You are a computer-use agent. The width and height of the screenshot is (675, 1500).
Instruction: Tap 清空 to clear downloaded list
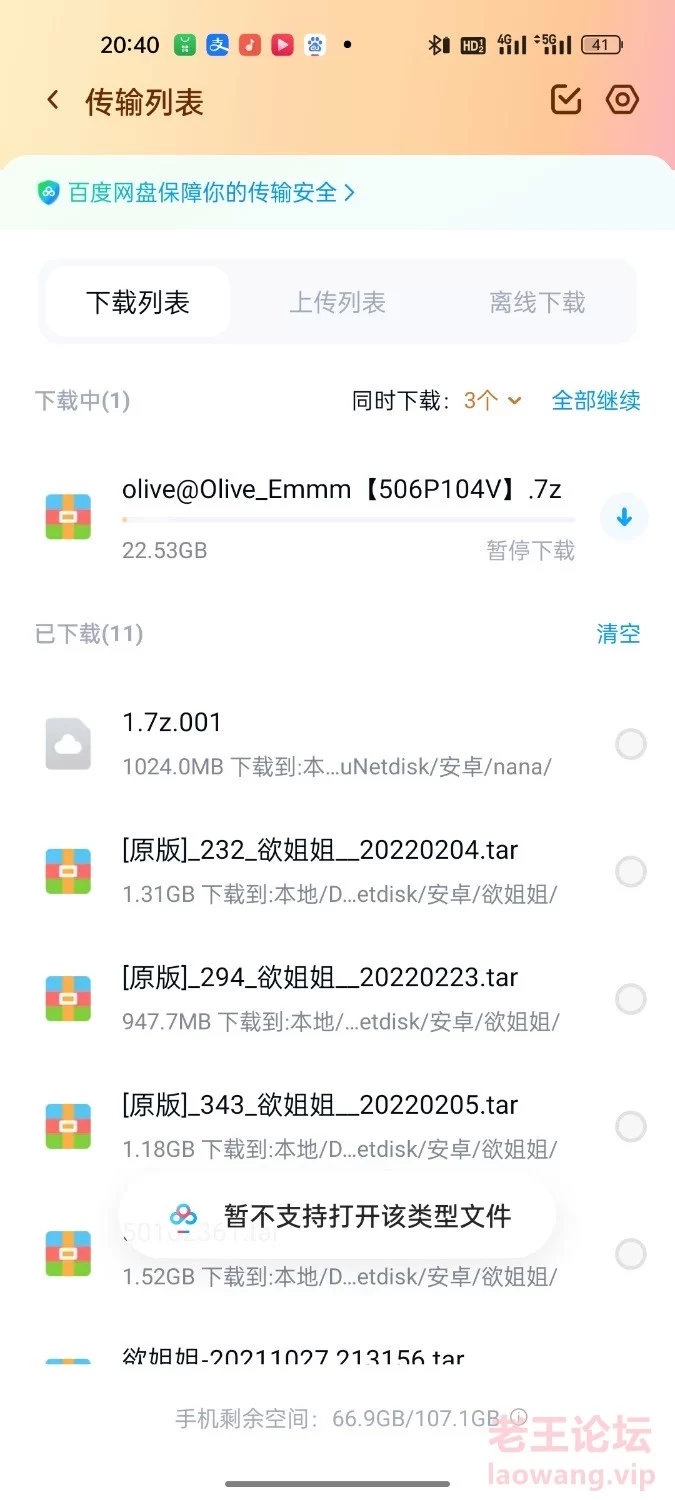tap(618, 634)
